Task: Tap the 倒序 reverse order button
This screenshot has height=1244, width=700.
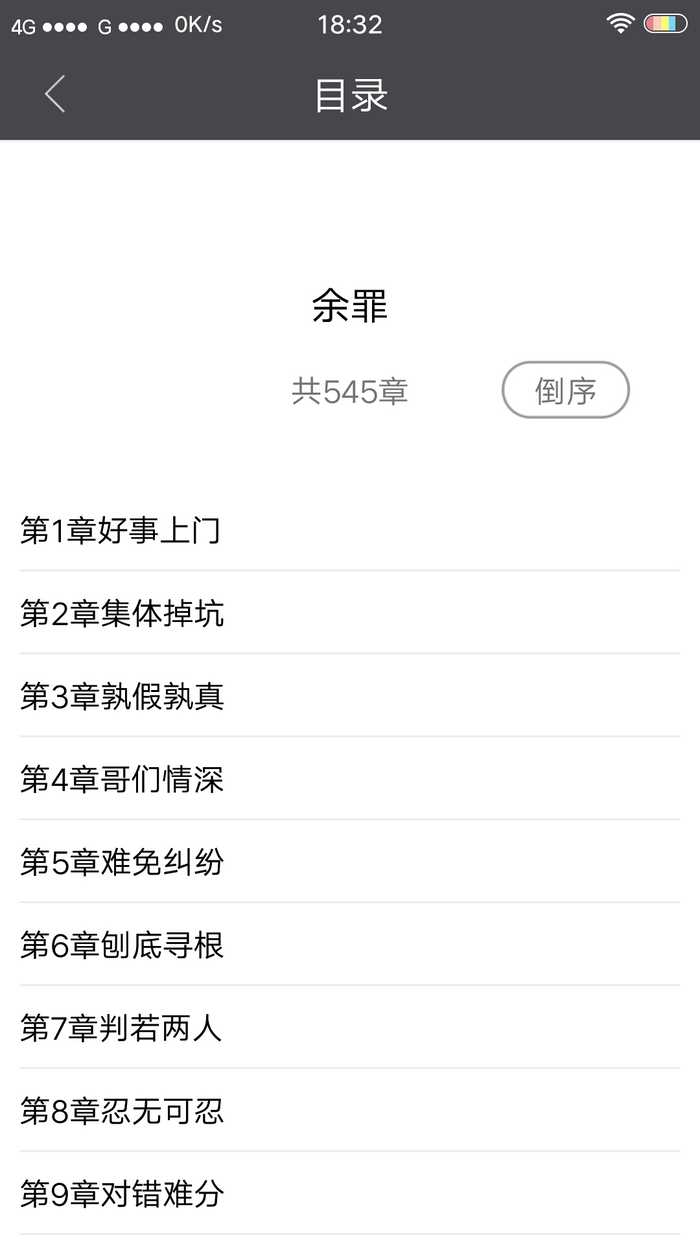Action: click(x=565, y=390)
